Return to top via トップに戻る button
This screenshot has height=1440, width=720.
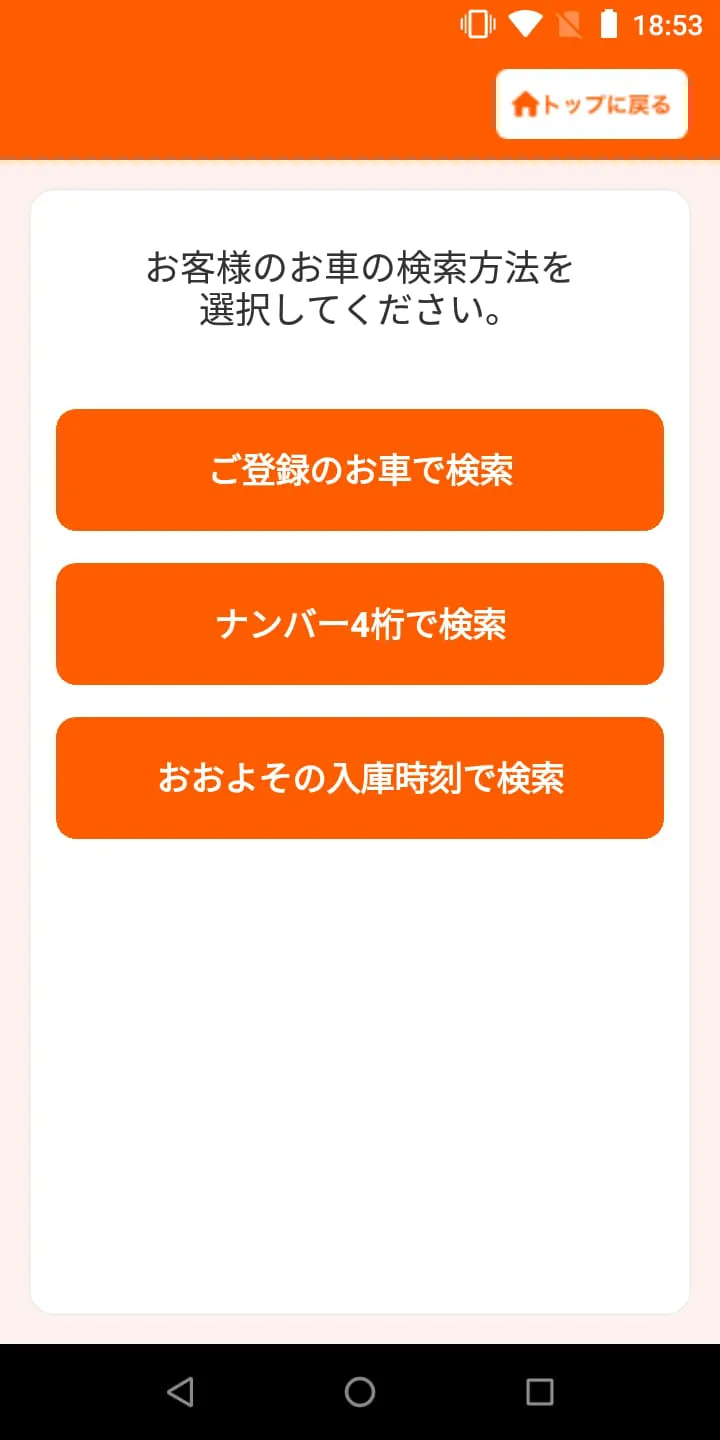(x=591, y=103)
